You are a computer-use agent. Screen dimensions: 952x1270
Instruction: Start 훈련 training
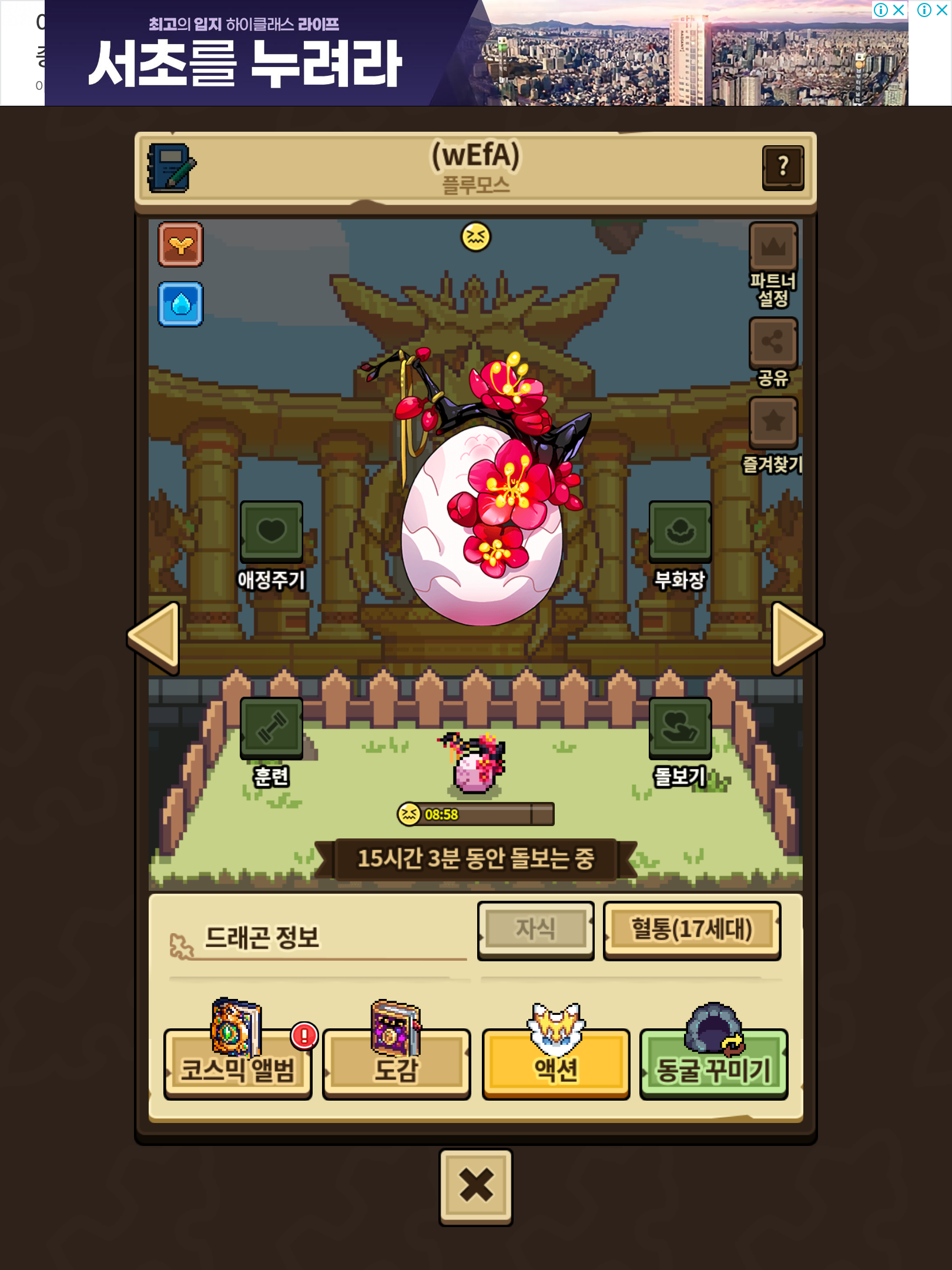(271, 728)
